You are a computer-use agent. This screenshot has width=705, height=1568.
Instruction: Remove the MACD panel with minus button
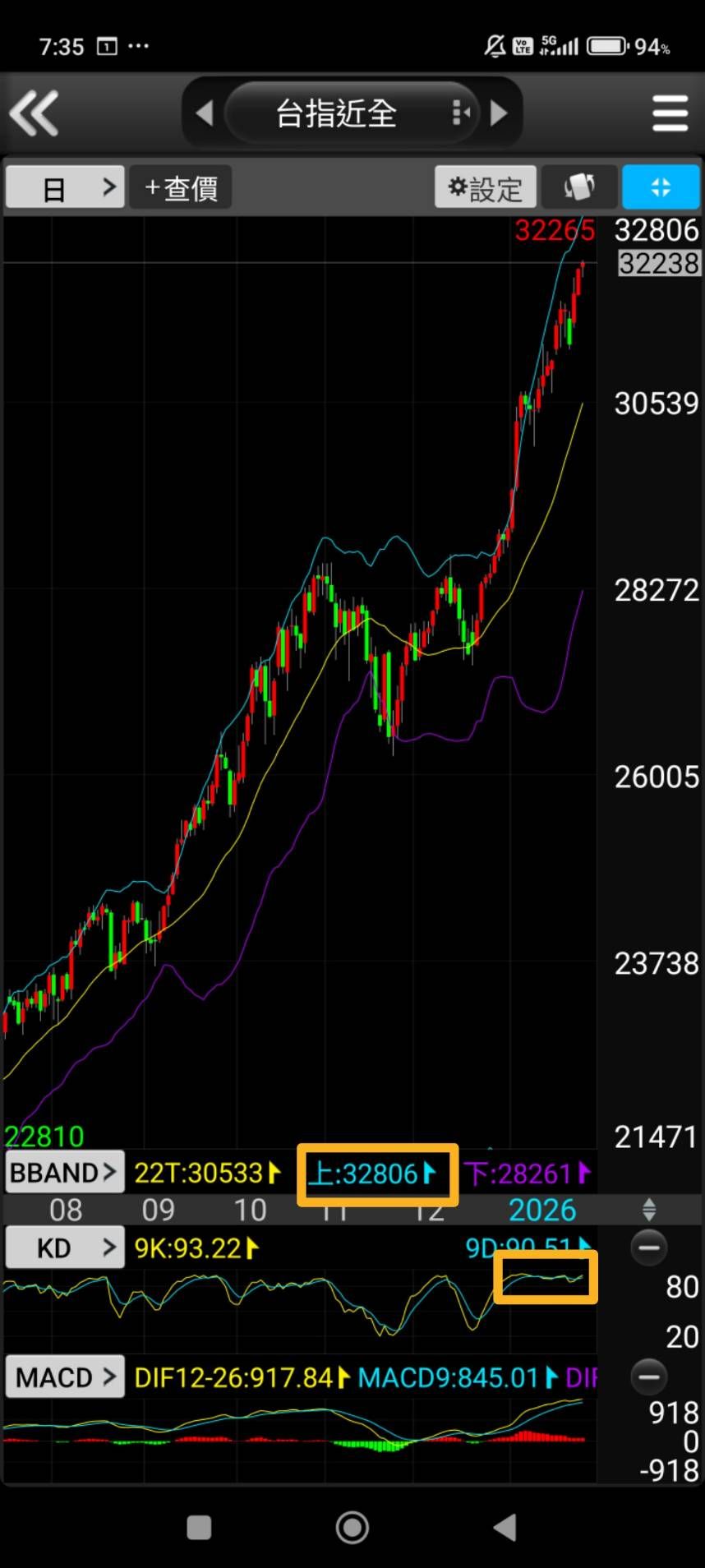tap(648, 1377)
